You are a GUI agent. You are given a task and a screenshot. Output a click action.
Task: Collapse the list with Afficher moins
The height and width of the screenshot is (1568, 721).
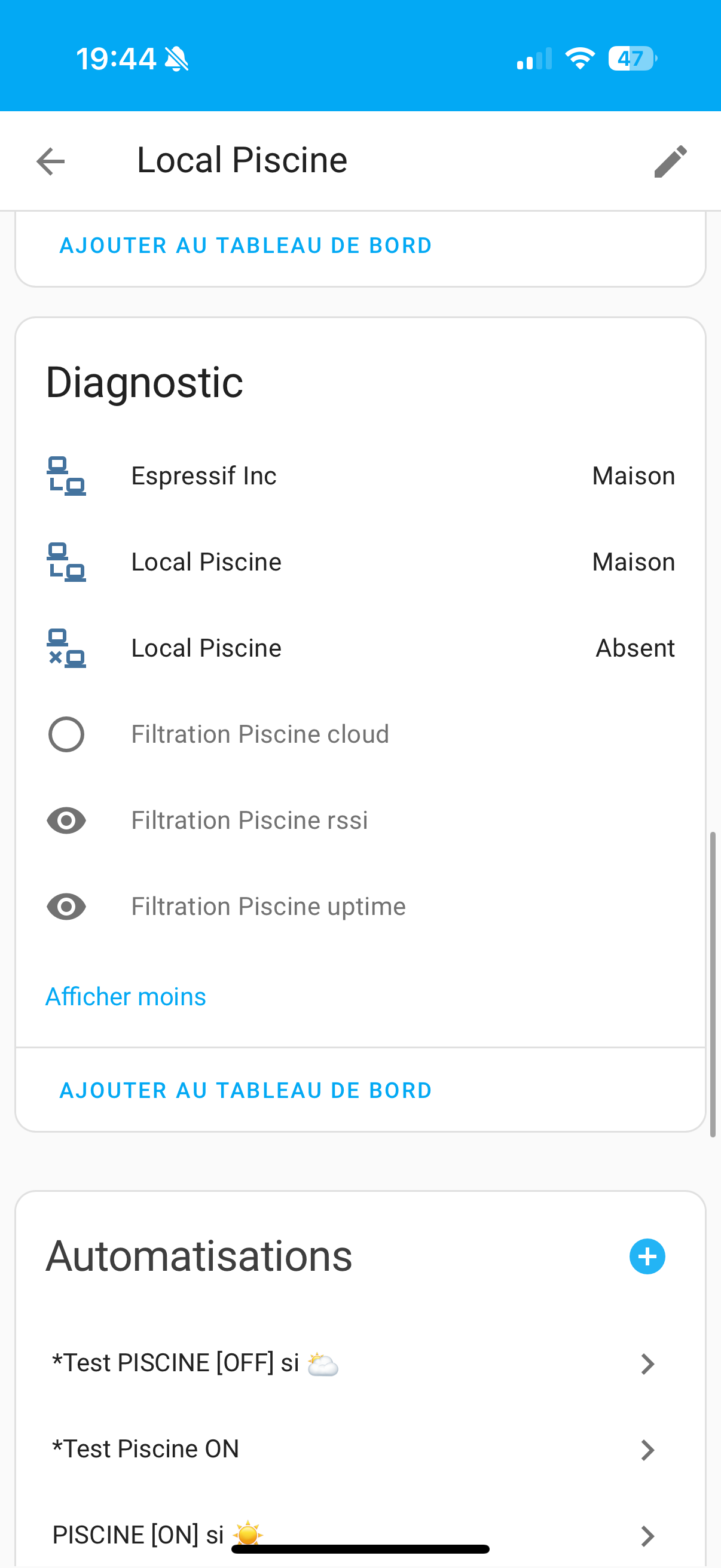(126, 997)
